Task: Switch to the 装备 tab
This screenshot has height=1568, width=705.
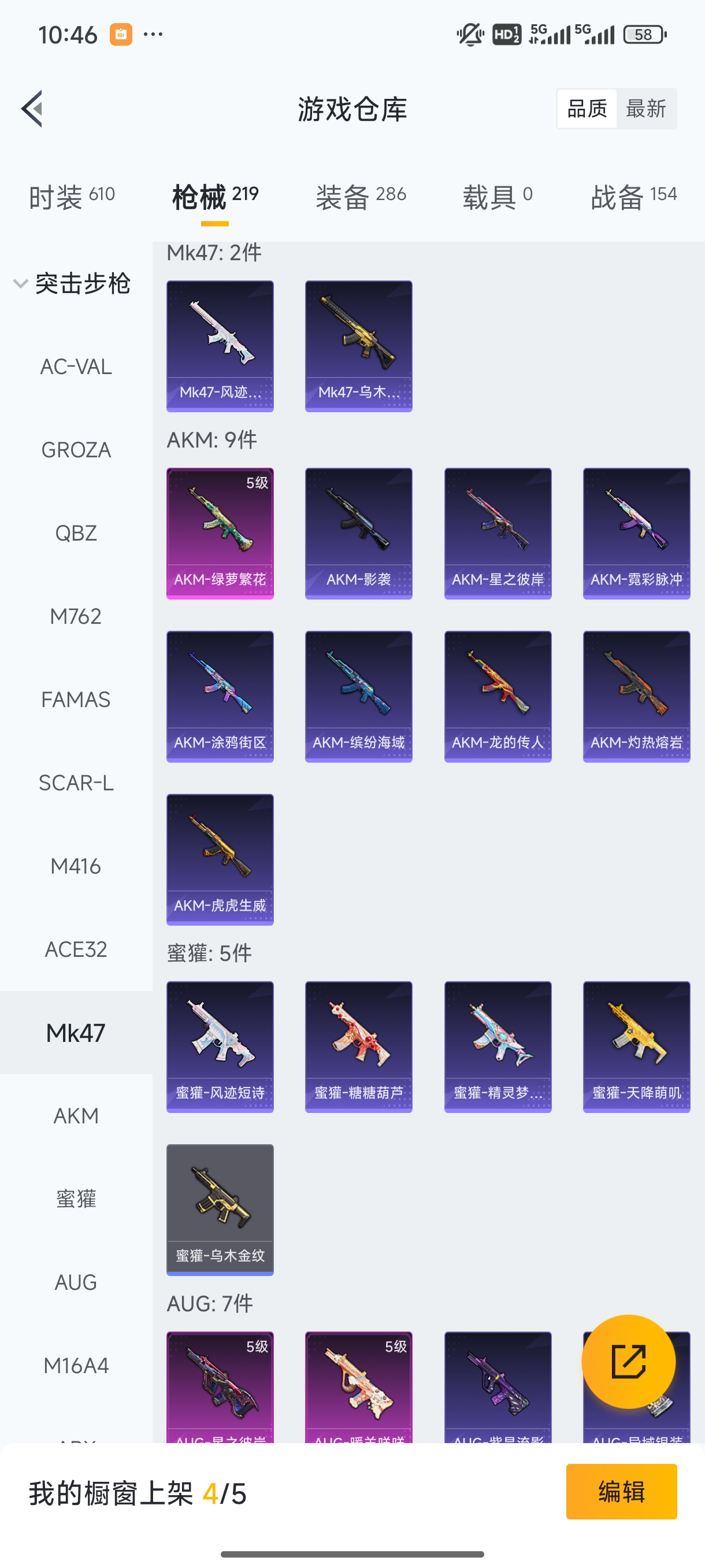Action: tap(361, 197)
